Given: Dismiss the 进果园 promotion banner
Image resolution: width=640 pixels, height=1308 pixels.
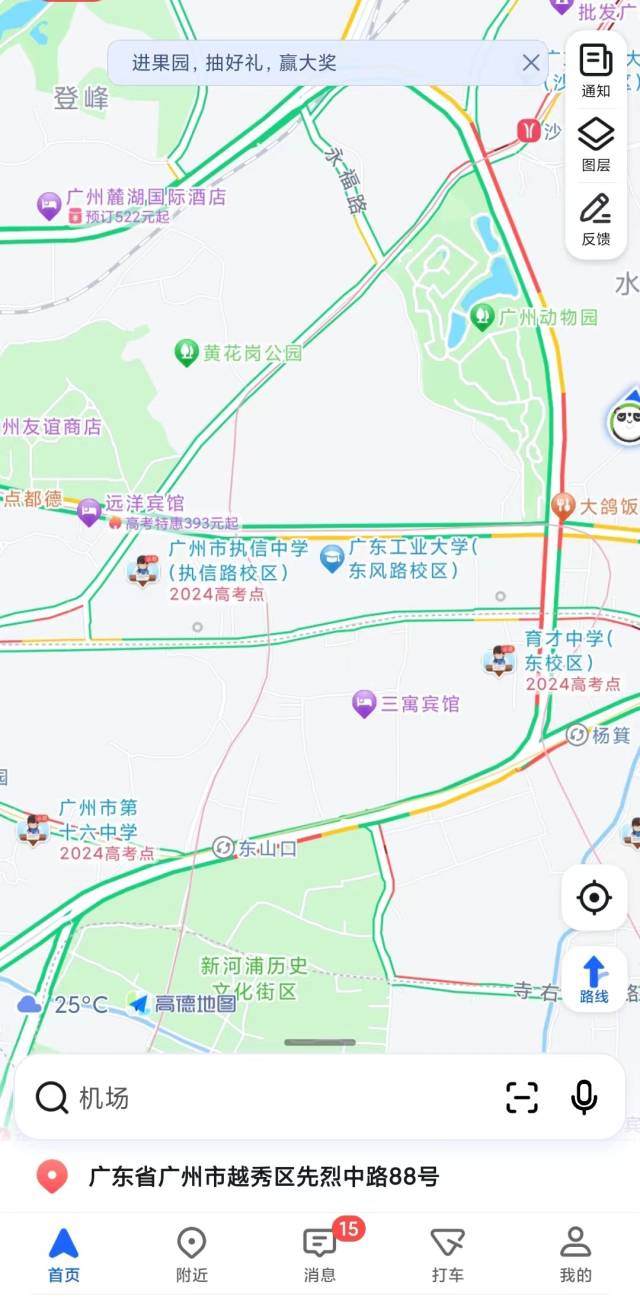Looking at the screenshot, I should click(x=531, y=63).
